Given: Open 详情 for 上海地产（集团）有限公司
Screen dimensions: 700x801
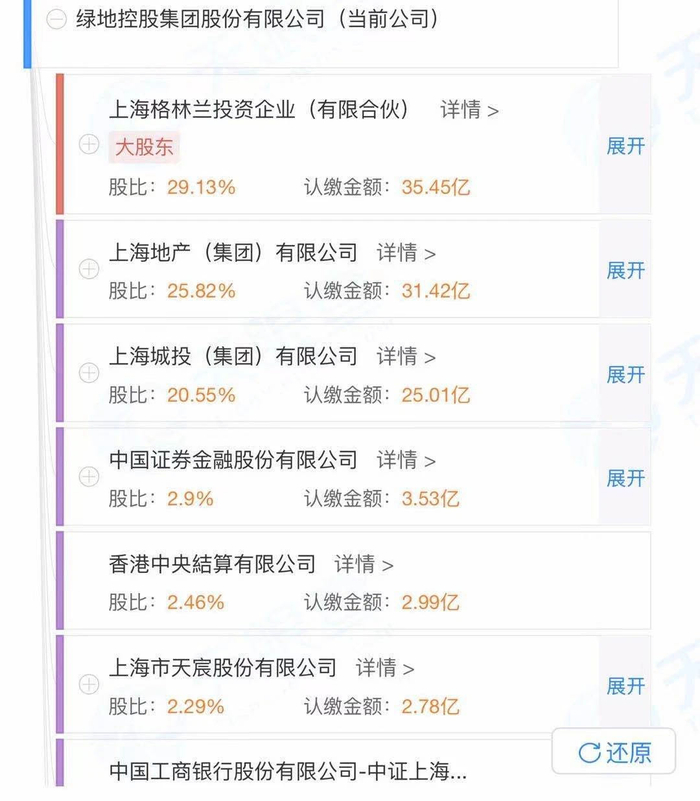Looking at the screenshot, I should (406, 253).
